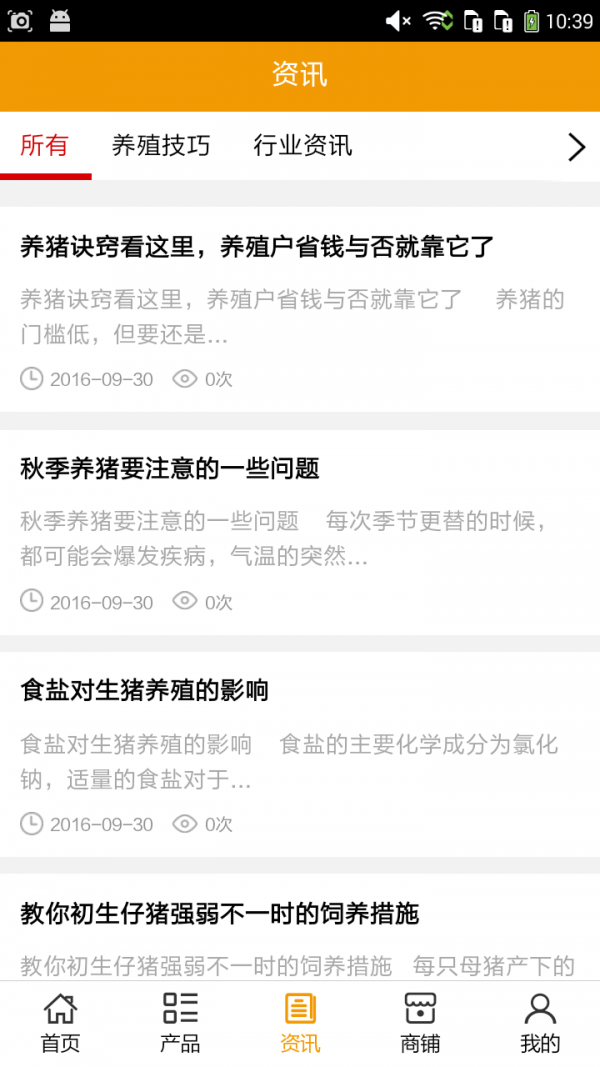View article 教你初生仔猪强弱不一时的饲养措施
This screenshot has height=1067, width=600.
pos(219,912)
